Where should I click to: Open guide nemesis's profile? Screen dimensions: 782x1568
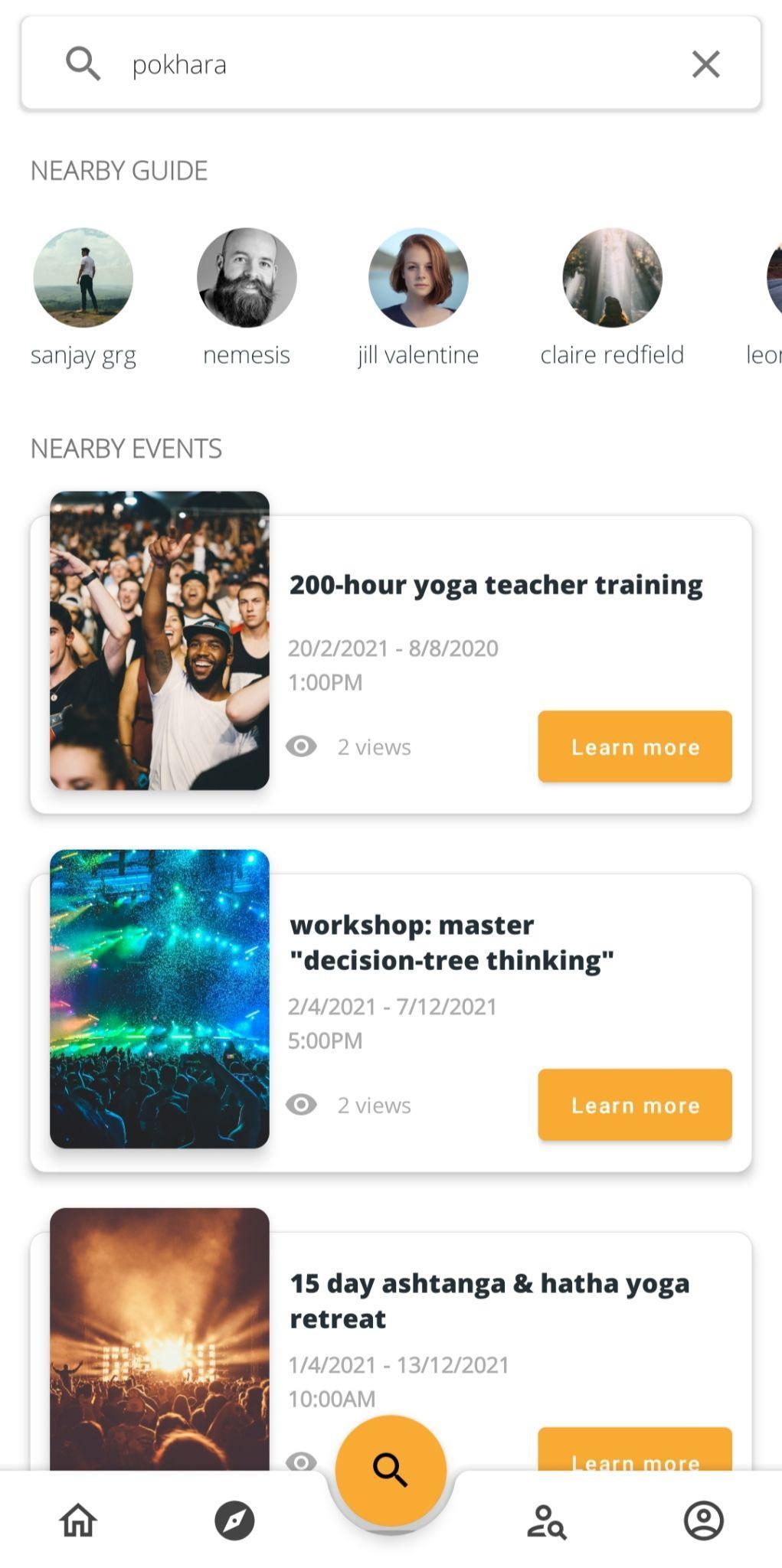247,277
